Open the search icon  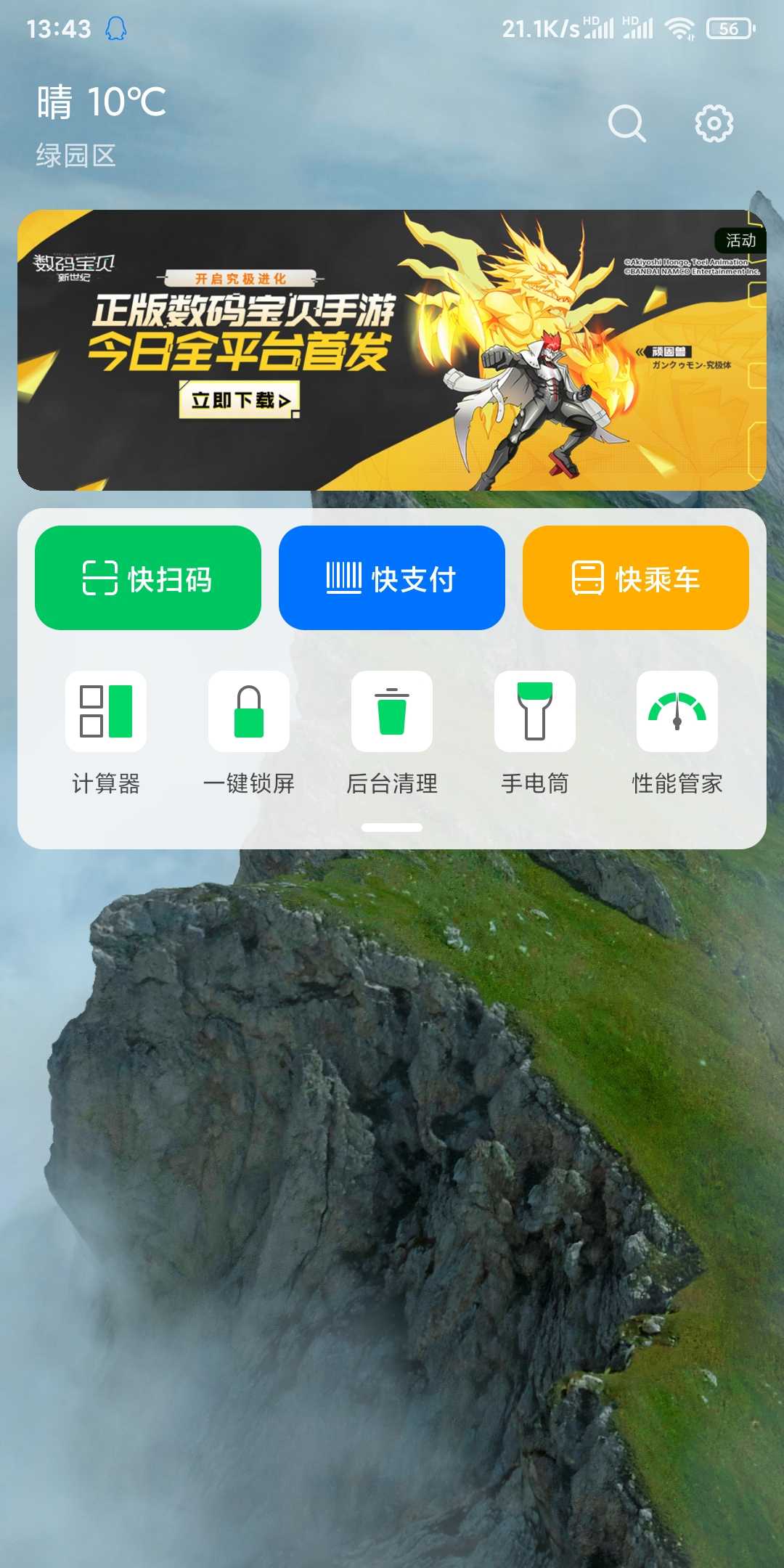627,123
